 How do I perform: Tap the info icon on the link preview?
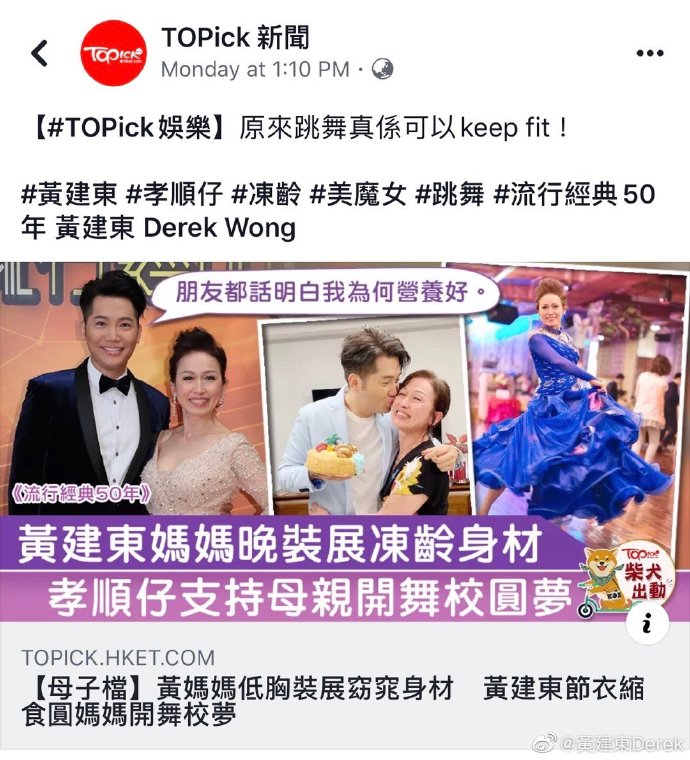(648, 623)
